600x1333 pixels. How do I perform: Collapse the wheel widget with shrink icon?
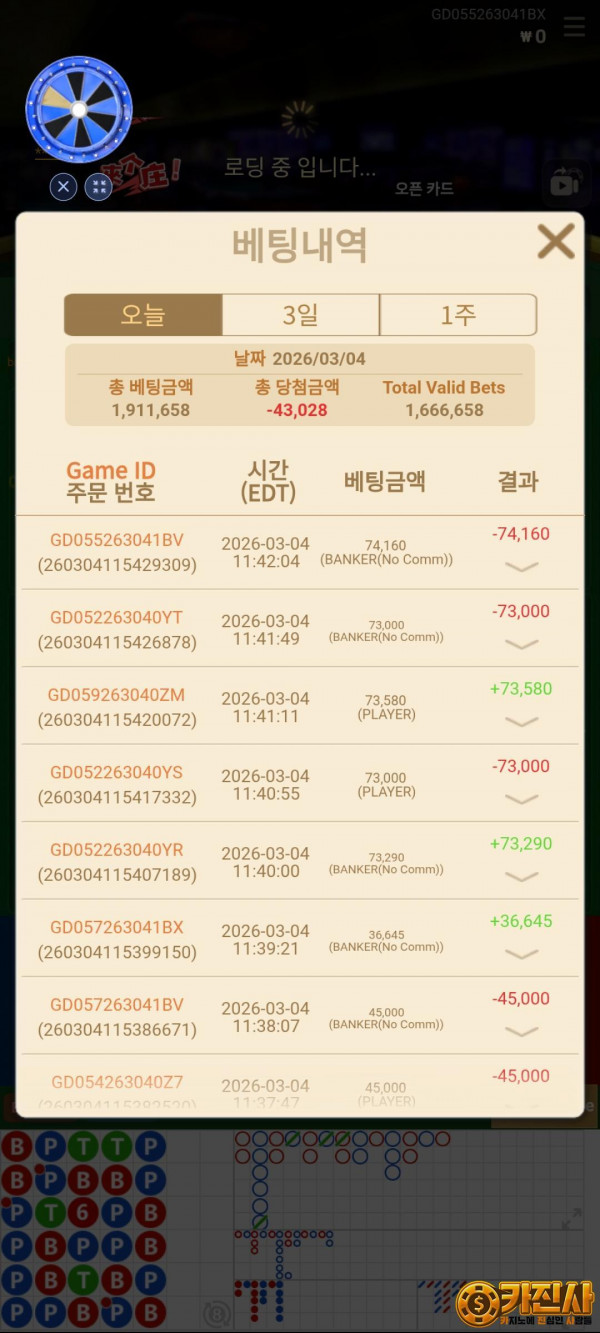tap(98, 187)
